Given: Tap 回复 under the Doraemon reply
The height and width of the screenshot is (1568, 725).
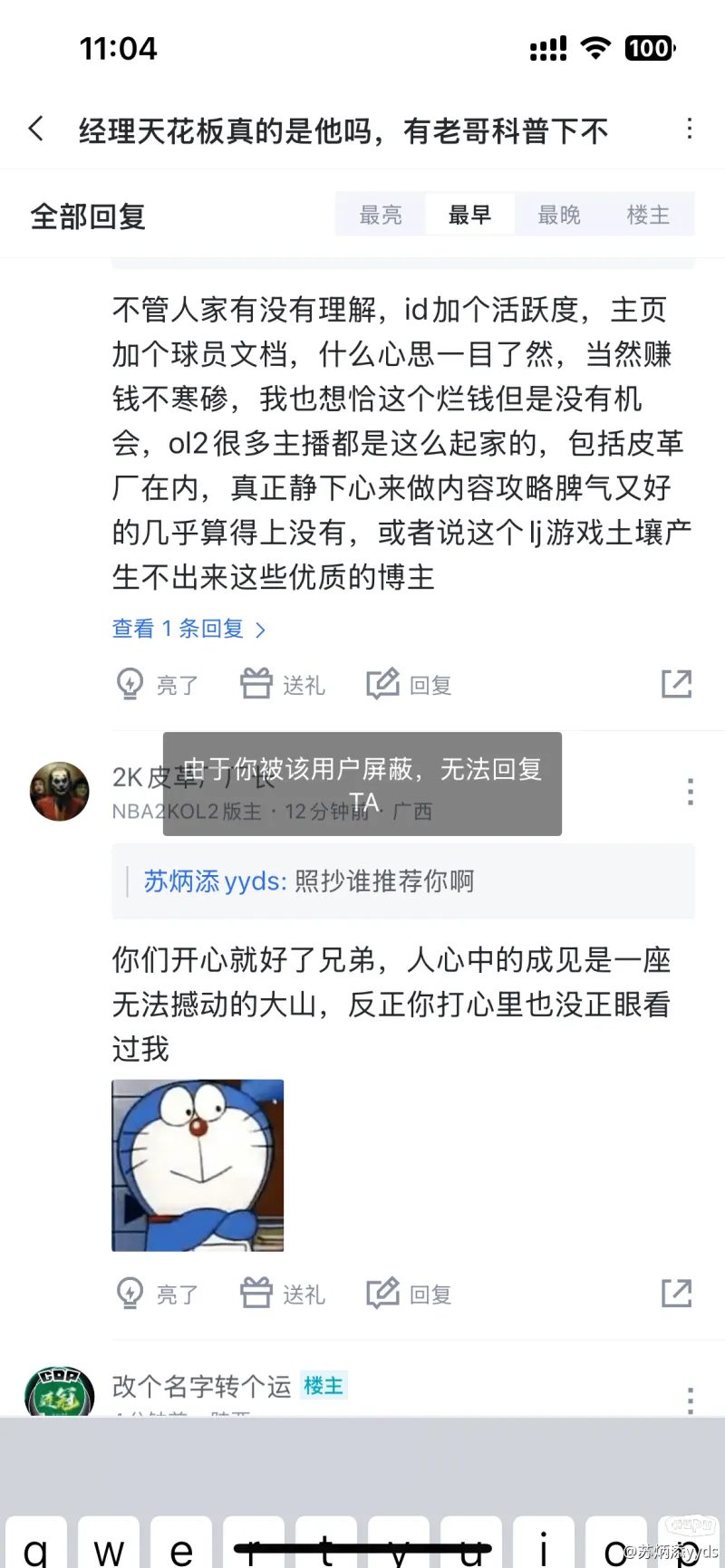Looking at the screenshot, I should pos(410,1294).
